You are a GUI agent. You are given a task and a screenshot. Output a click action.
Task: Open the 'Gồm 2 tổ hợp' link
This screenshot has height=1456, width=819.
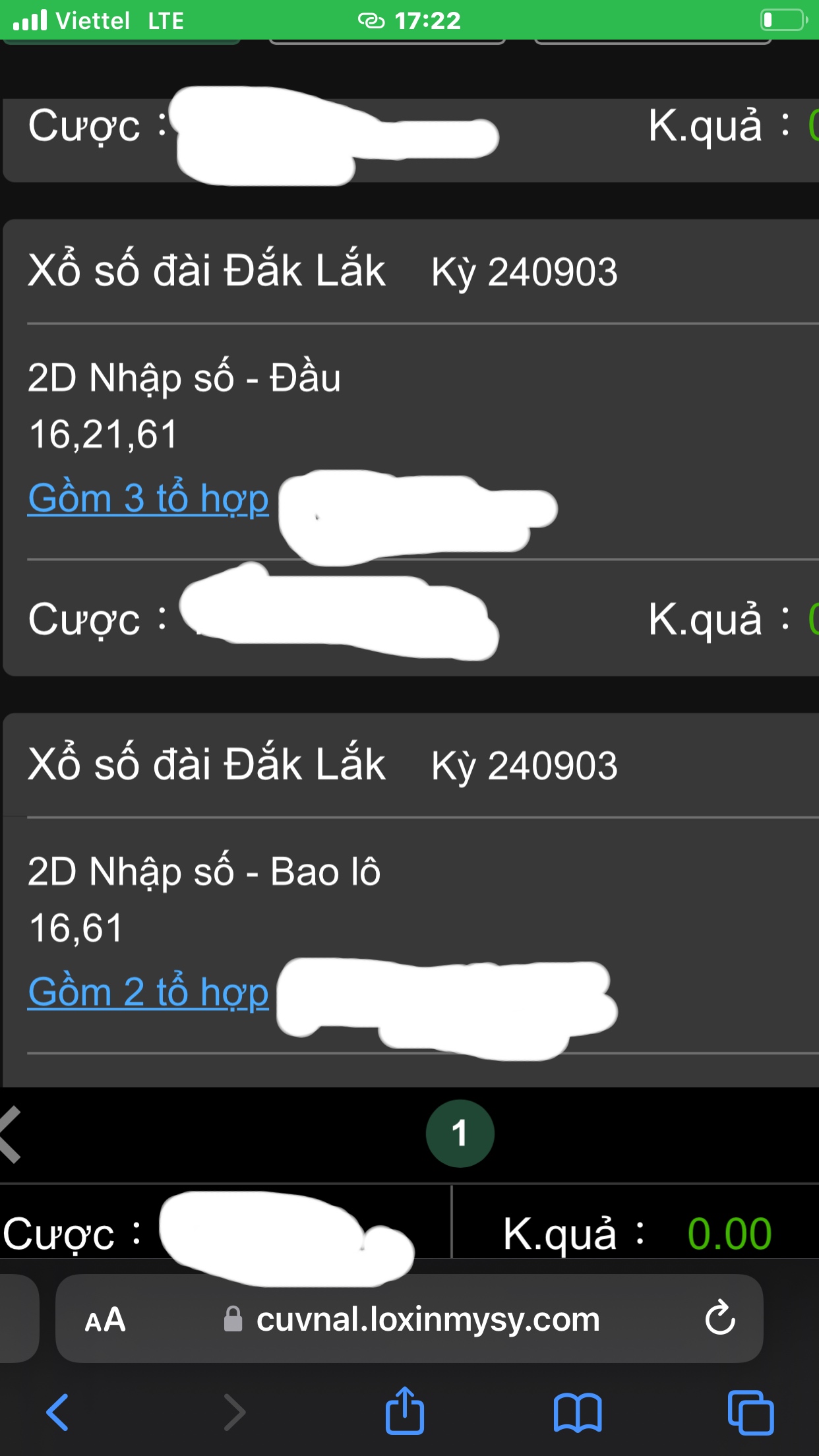pyautogui.click(x=148, y=992)
